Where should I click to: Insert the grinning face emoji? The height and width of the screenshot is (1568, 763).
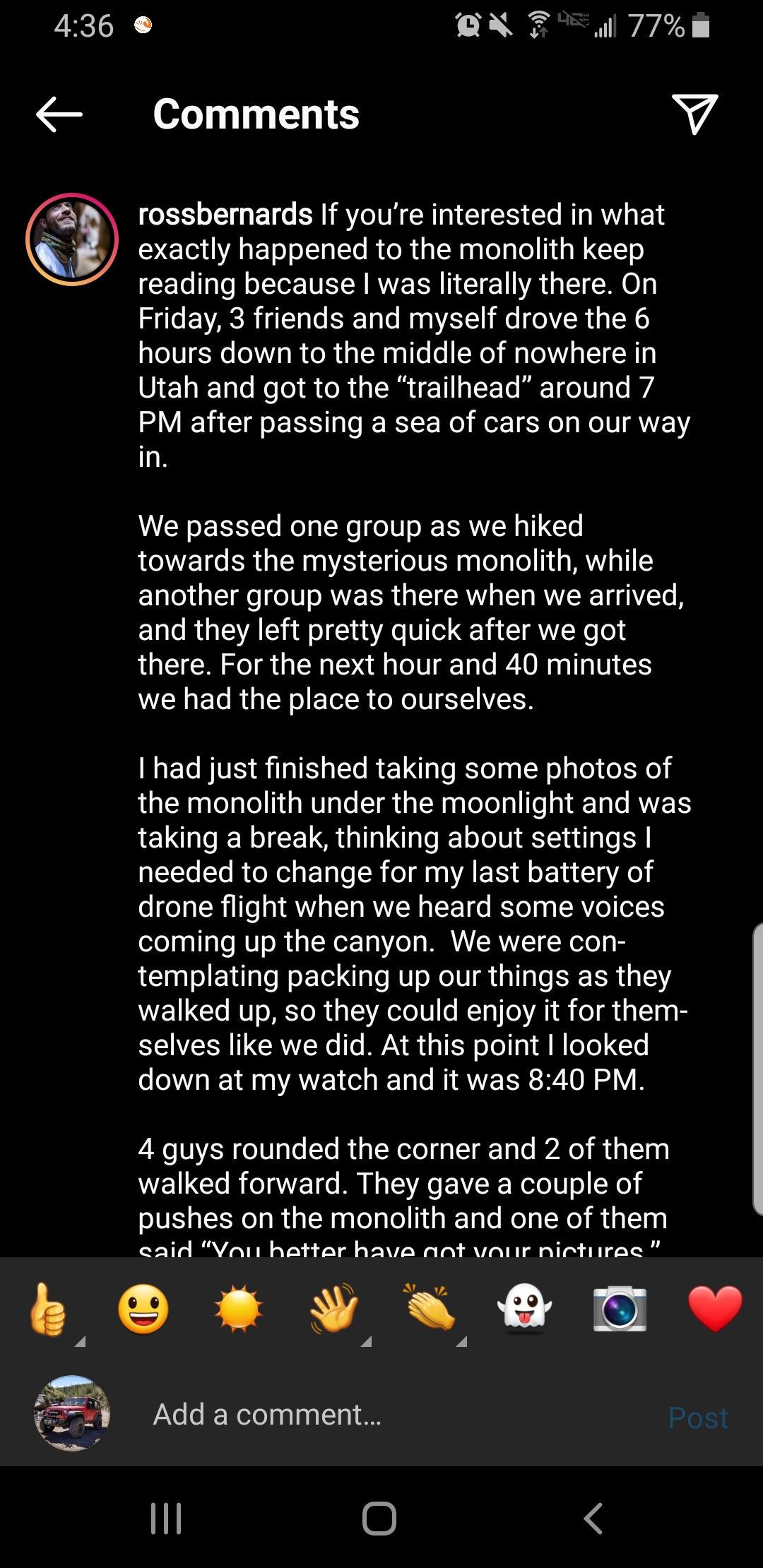(x=143, y=1309)
